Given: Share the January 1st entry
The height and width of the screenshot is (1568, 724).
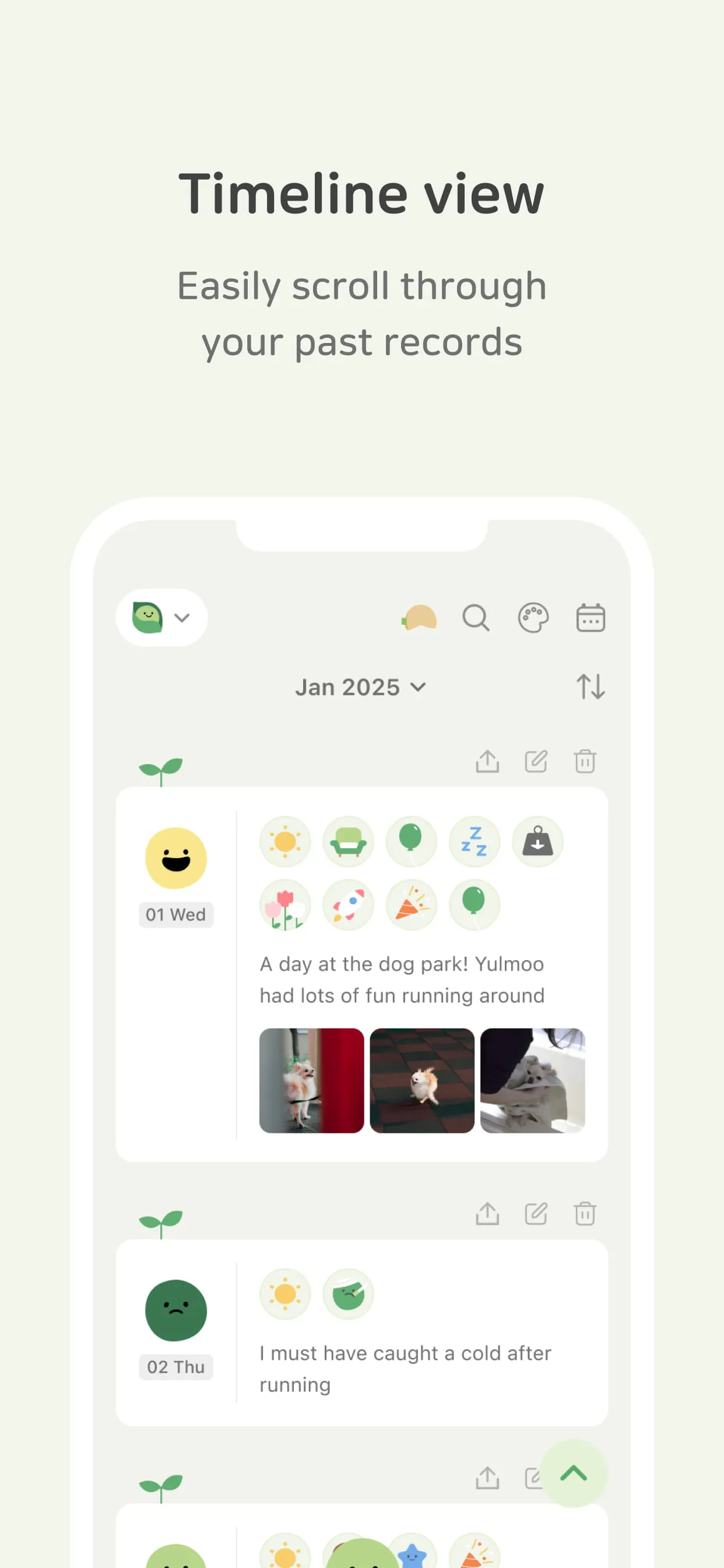Looking at the screenshot, I should [487, 761].
